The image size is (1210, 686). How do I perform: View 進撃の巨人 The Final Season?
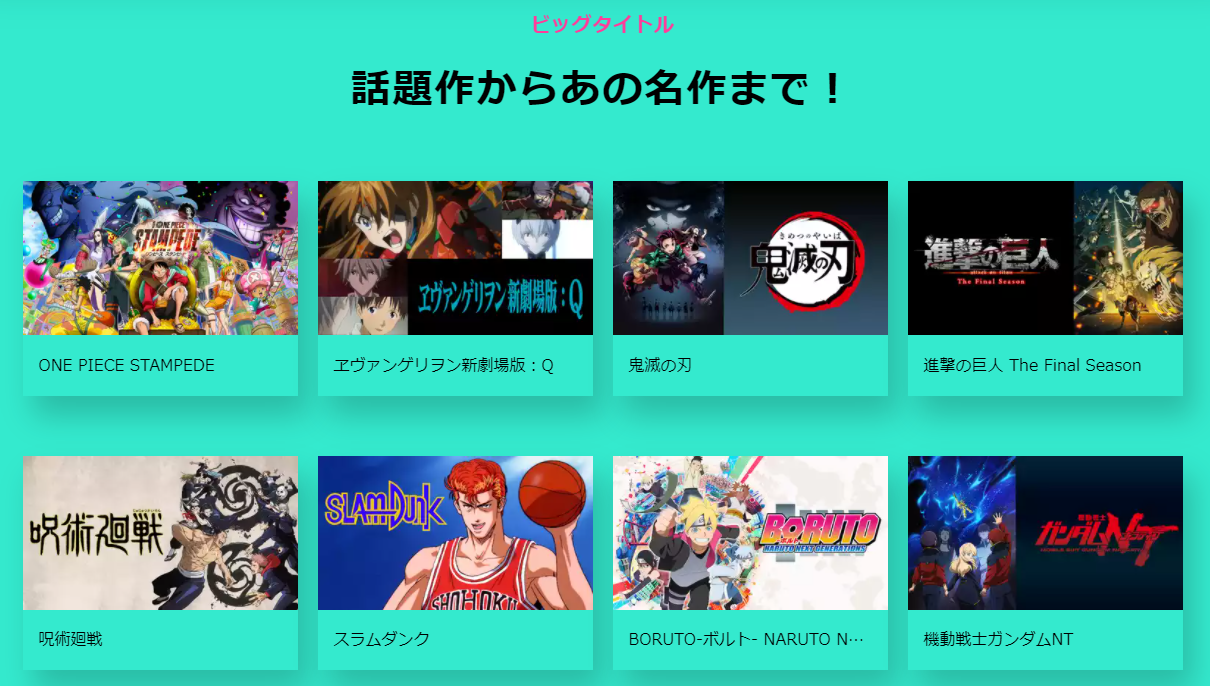tap(1045, 287)
